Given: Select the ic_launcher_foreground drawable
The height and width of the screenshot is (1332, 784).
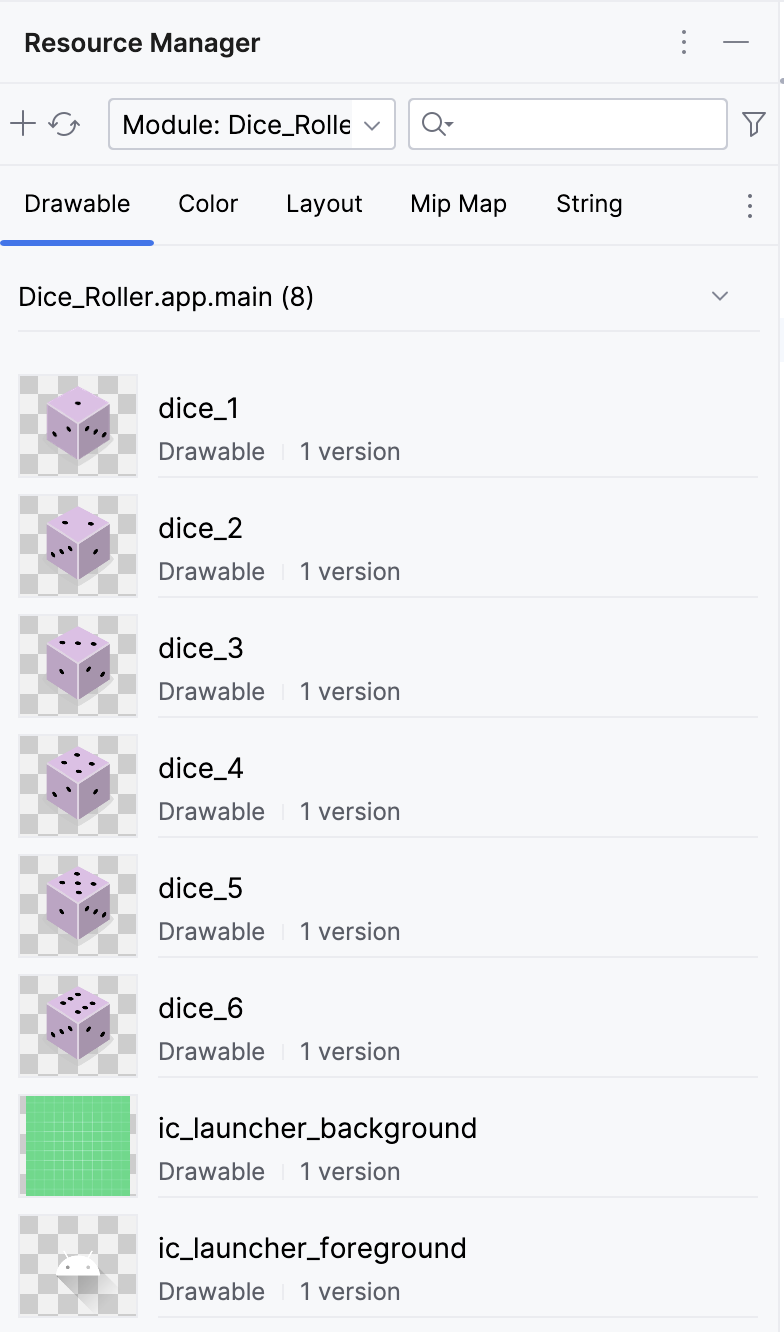Looking at the screenshot, I should 312,1266.
